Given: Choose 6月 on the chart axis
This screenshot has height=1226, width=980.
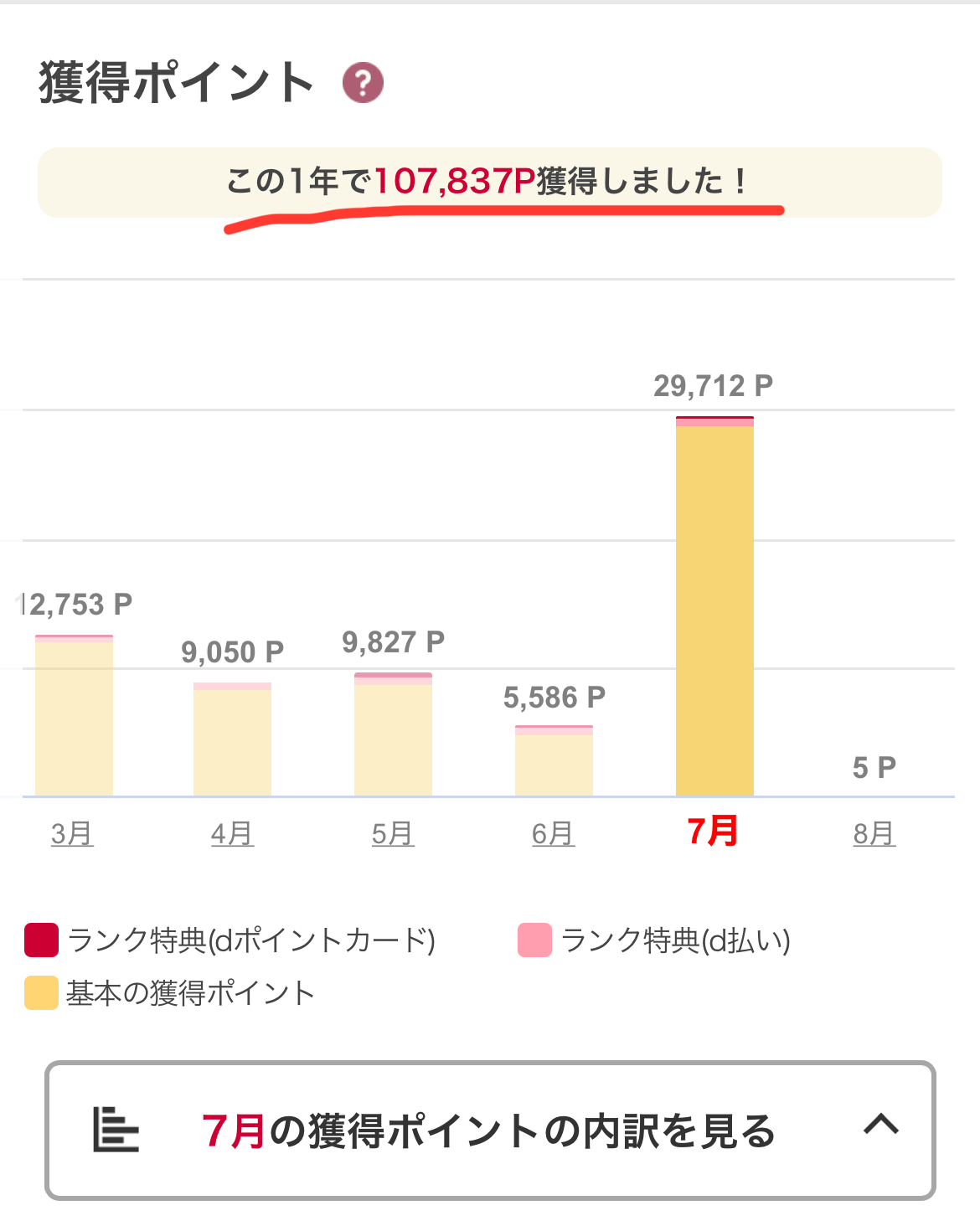Looking at the screenshot, I should point(553,833).
